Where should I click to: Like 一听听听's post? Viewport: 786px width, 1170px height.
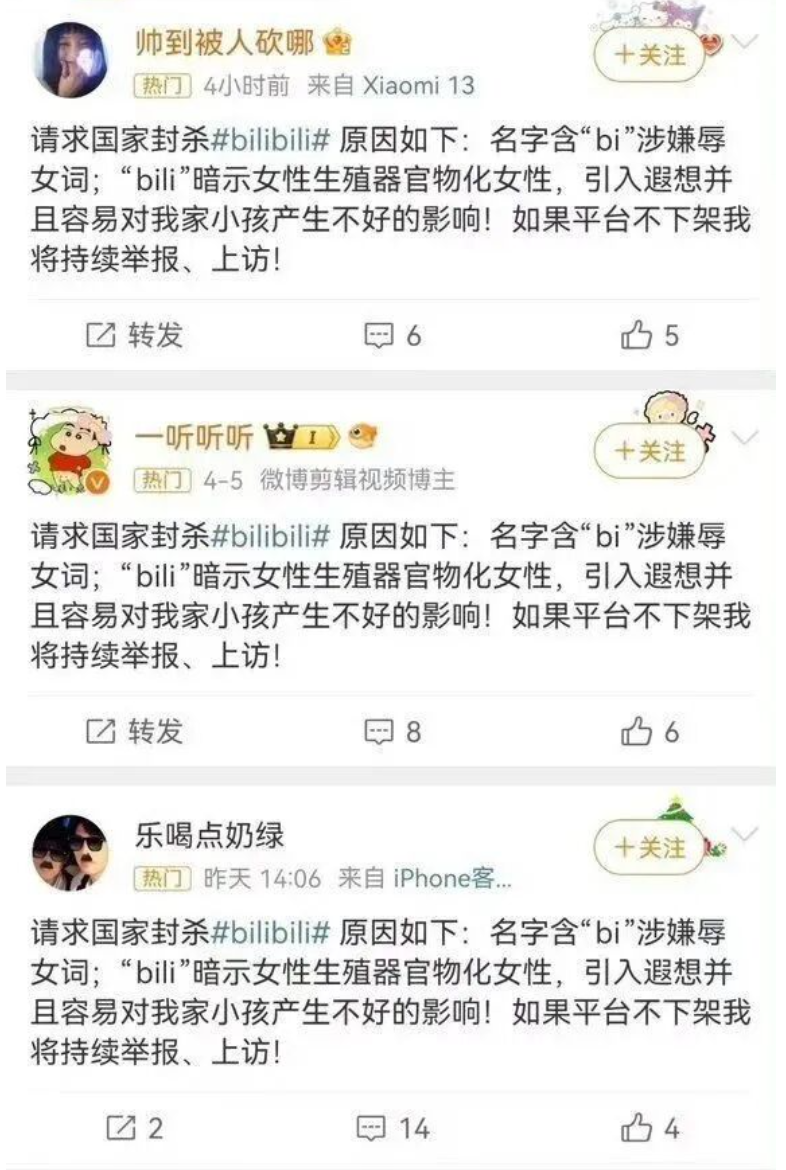point(650,732)
